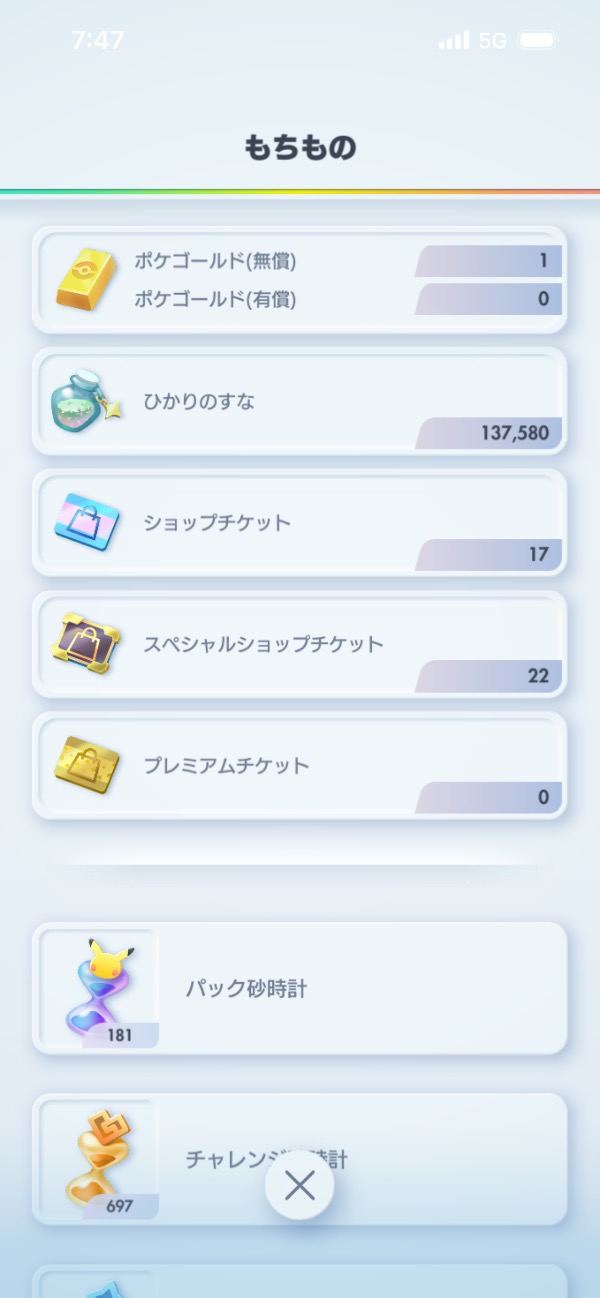Tap the プレミアムチケット row
The image size is (600, 1298).
[x=299, y=766]
